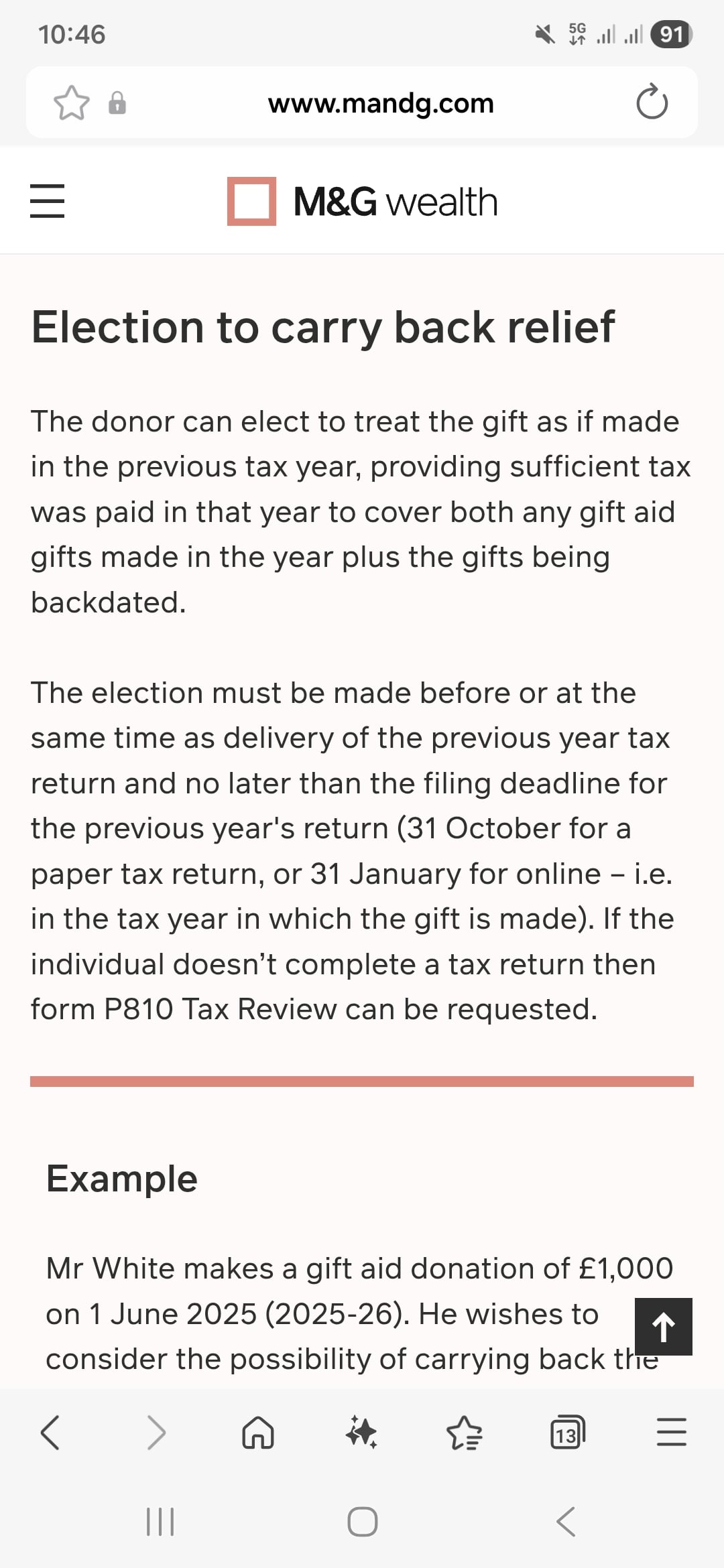
Task: Open the saved bookmarks list
Action: click(x=464, y=1433)
